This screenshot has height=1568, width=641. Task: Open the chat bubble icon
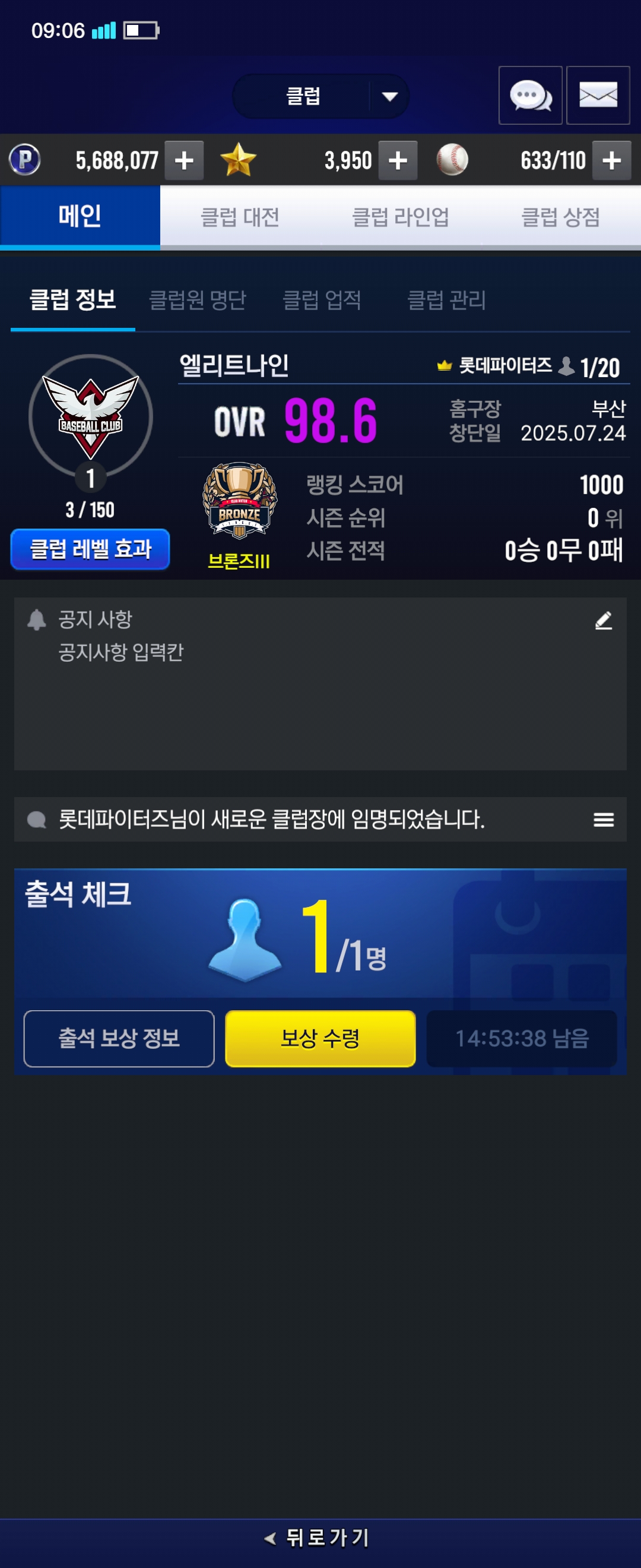click(x=529, y=96)
